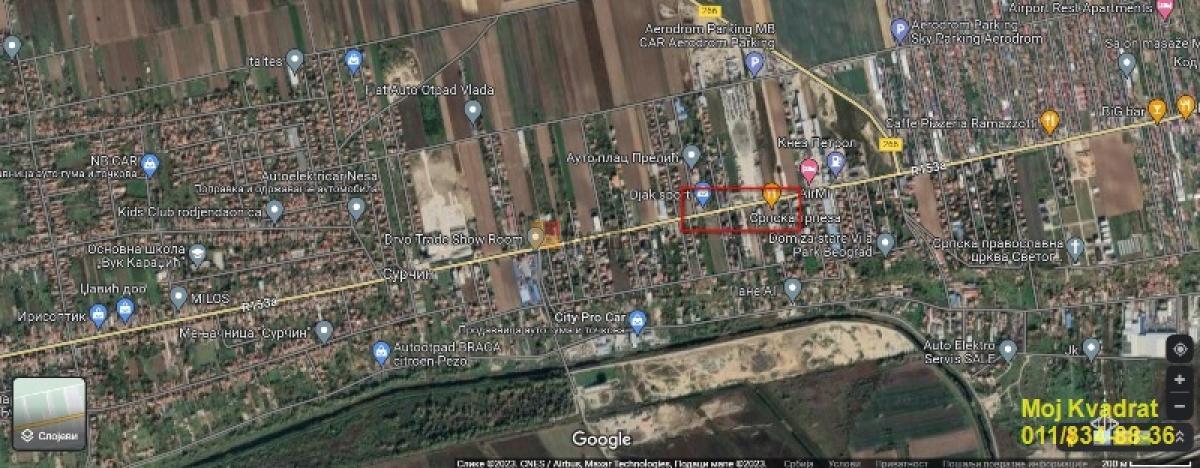Open the Kids Club rodjendaonica pin

(x=275, y=211)
